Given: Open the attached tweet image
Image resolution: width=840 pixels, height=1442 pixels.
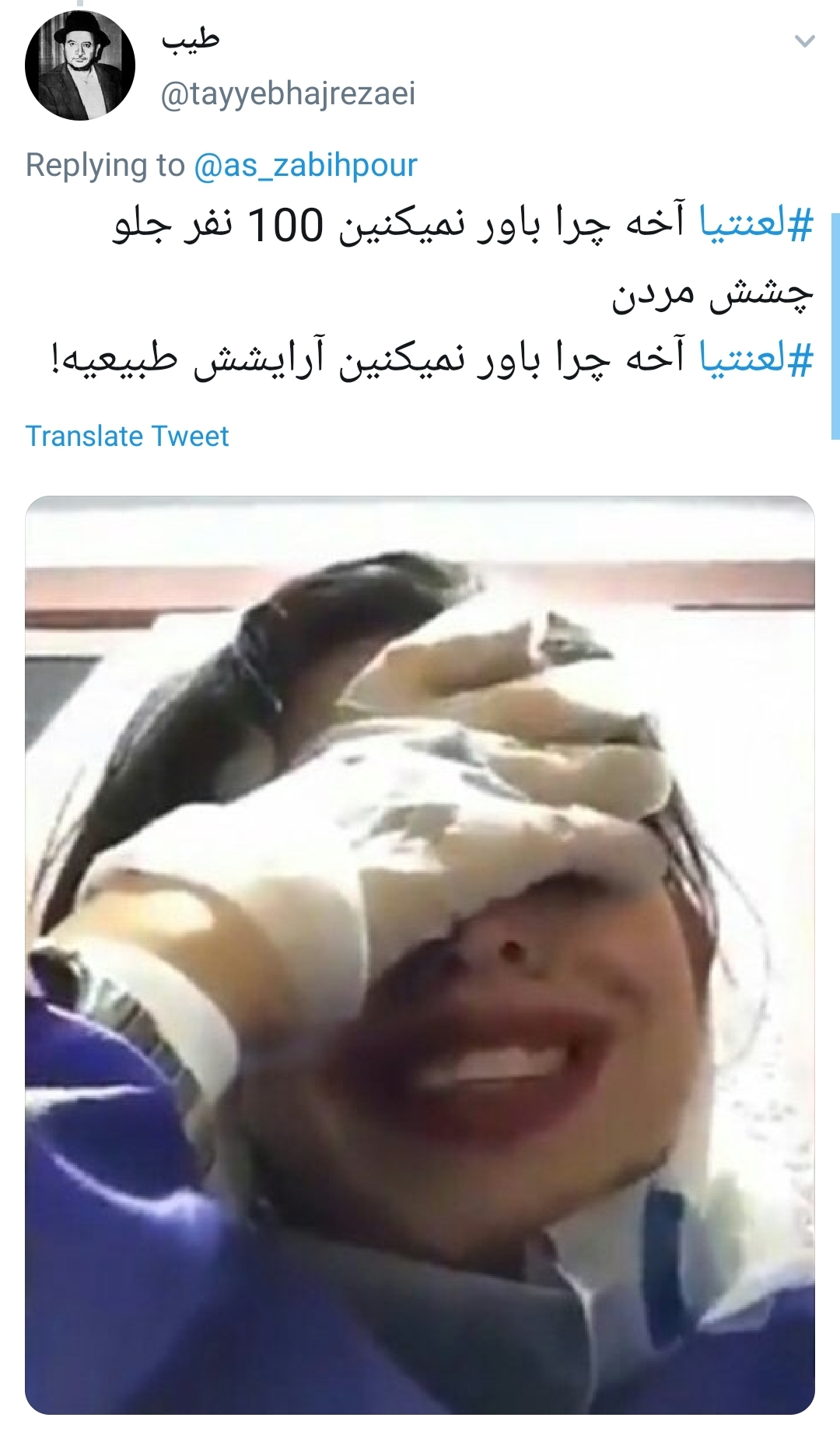Looking at the screenshot, I should 420,954.
